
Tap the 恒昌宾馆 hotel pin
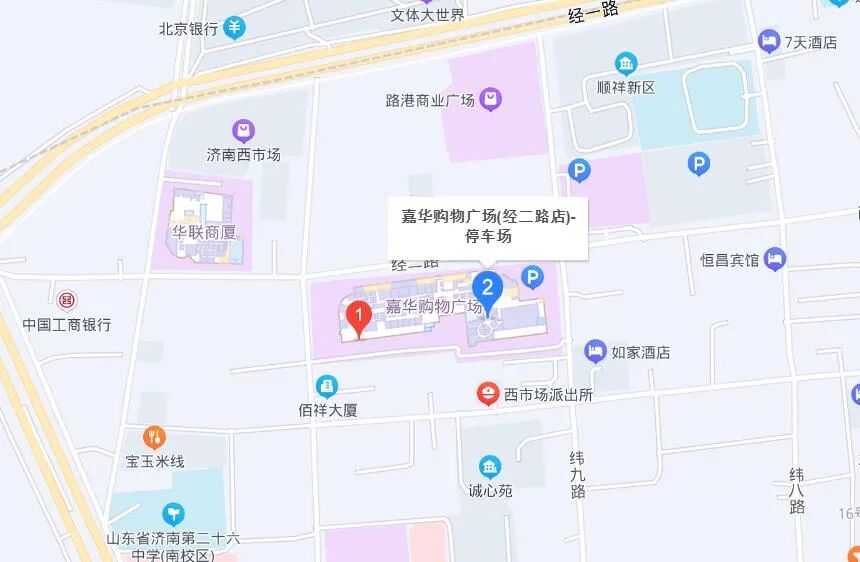(x=774, y=259)
